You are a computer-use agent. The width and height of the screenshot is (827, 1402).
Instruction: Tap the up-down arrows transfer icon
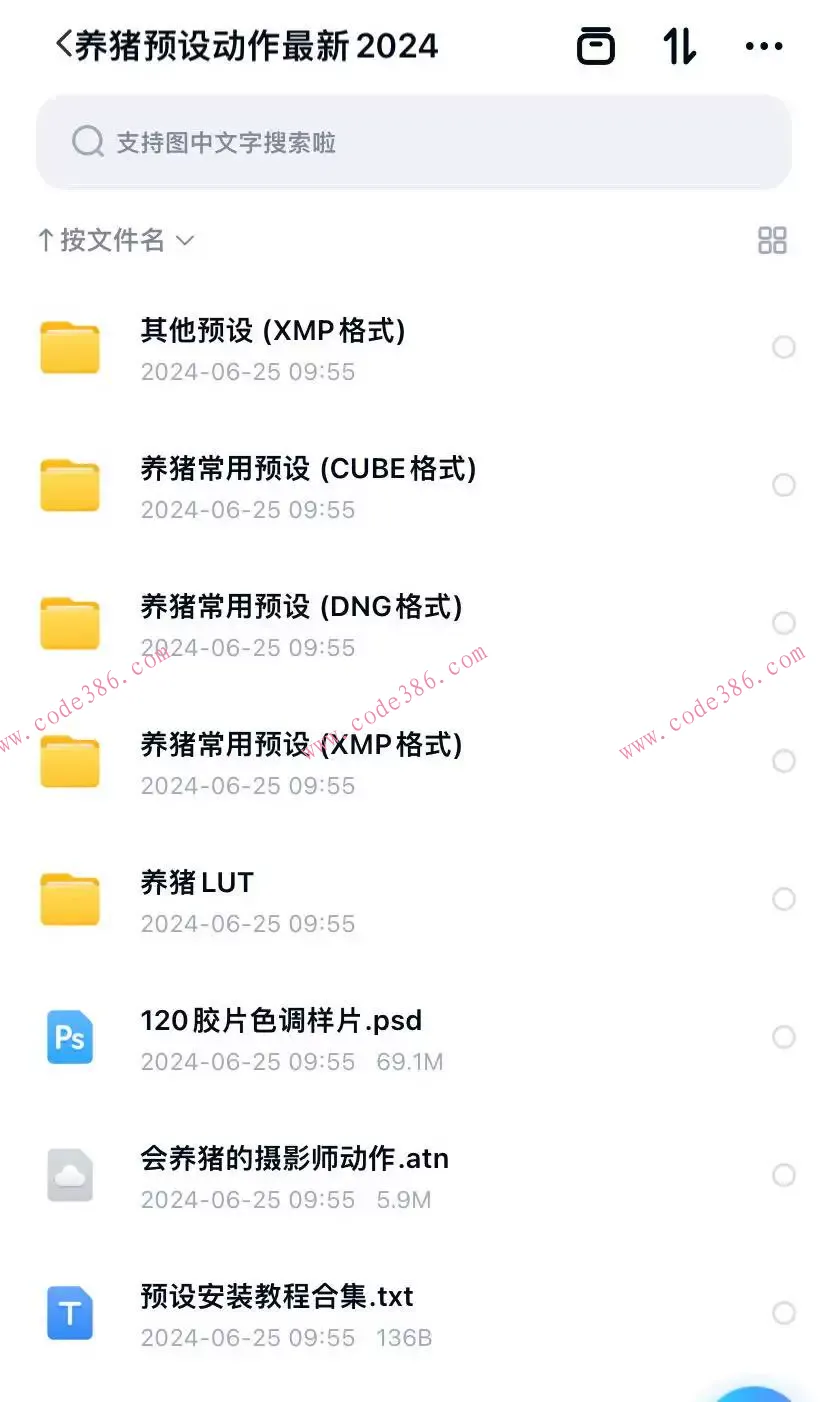coord(679,46)
